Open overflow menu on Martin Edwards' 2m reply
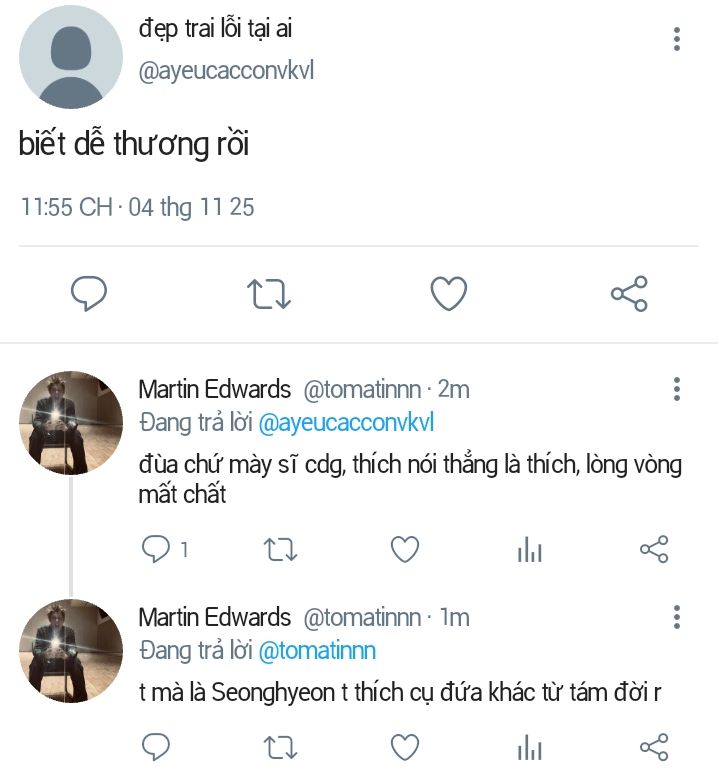 (677, 389)
